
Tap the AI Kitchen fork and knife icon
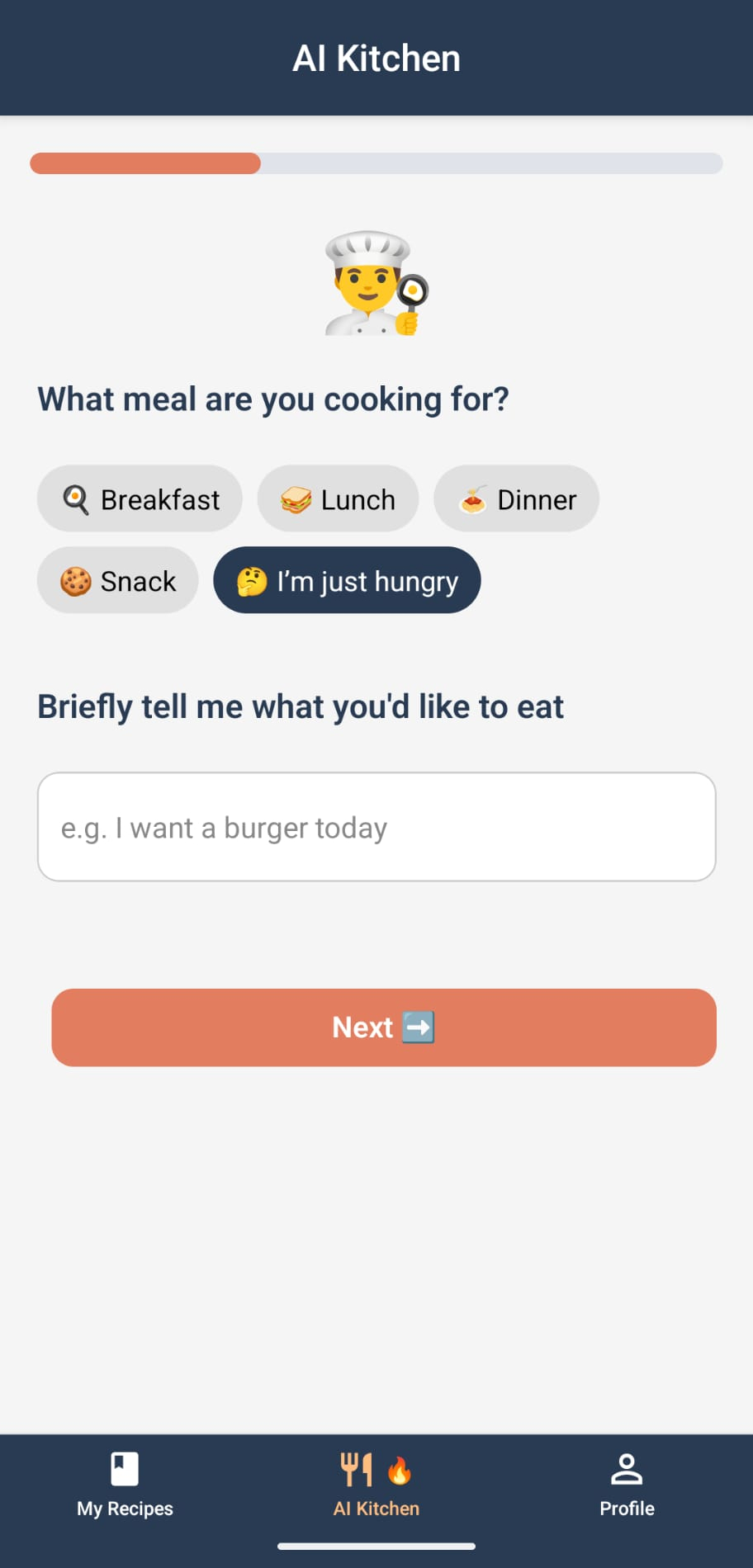pos(356,1469)
